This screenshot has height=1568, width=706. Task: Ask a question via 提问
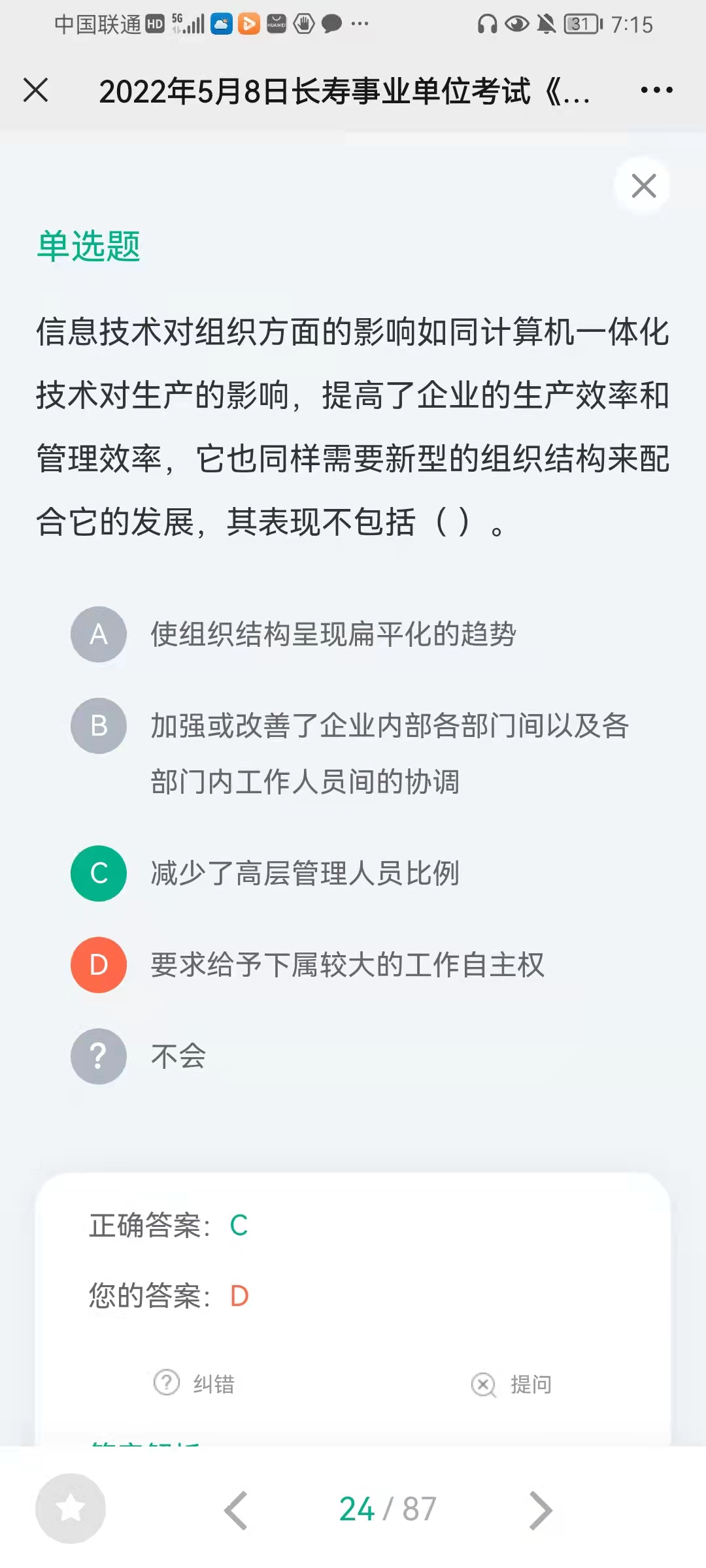(x=511, y=1384)
